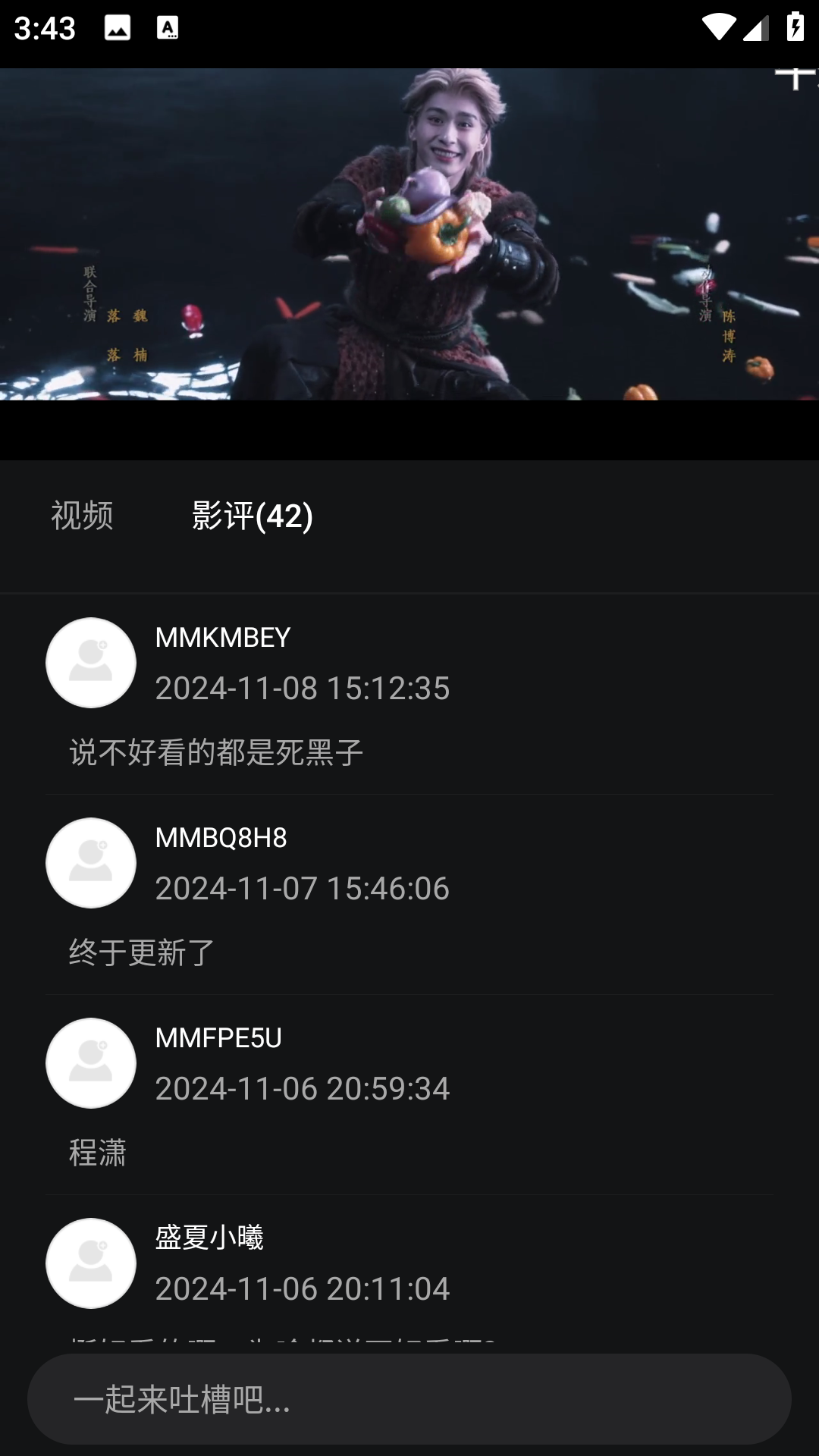Viewport: 819px width, 1456px height.
Task: Open the 一起来吐槽吧 comment input
Action: 409,1399
